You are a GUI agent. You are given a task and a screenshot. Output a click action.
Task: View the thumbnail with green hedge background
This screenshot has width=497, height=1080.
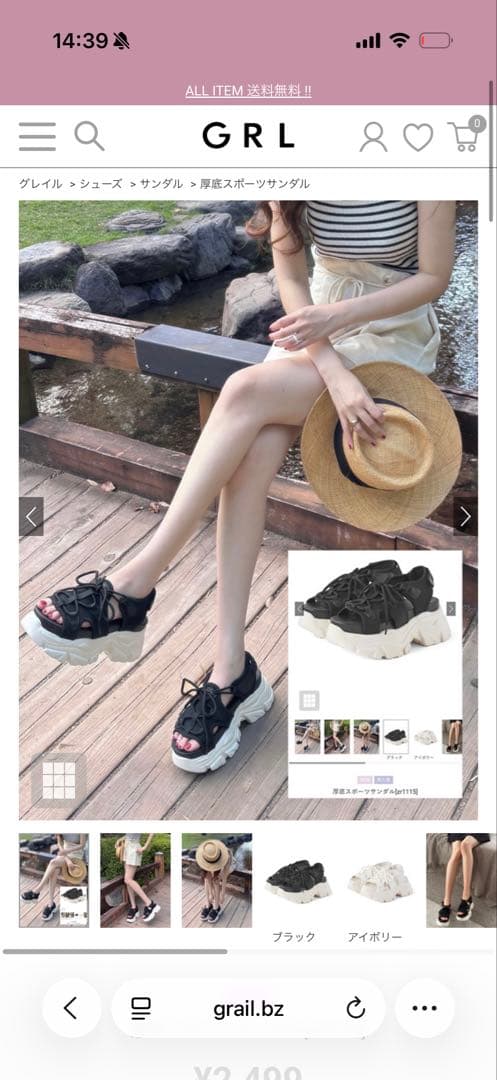tap(136, 880)
